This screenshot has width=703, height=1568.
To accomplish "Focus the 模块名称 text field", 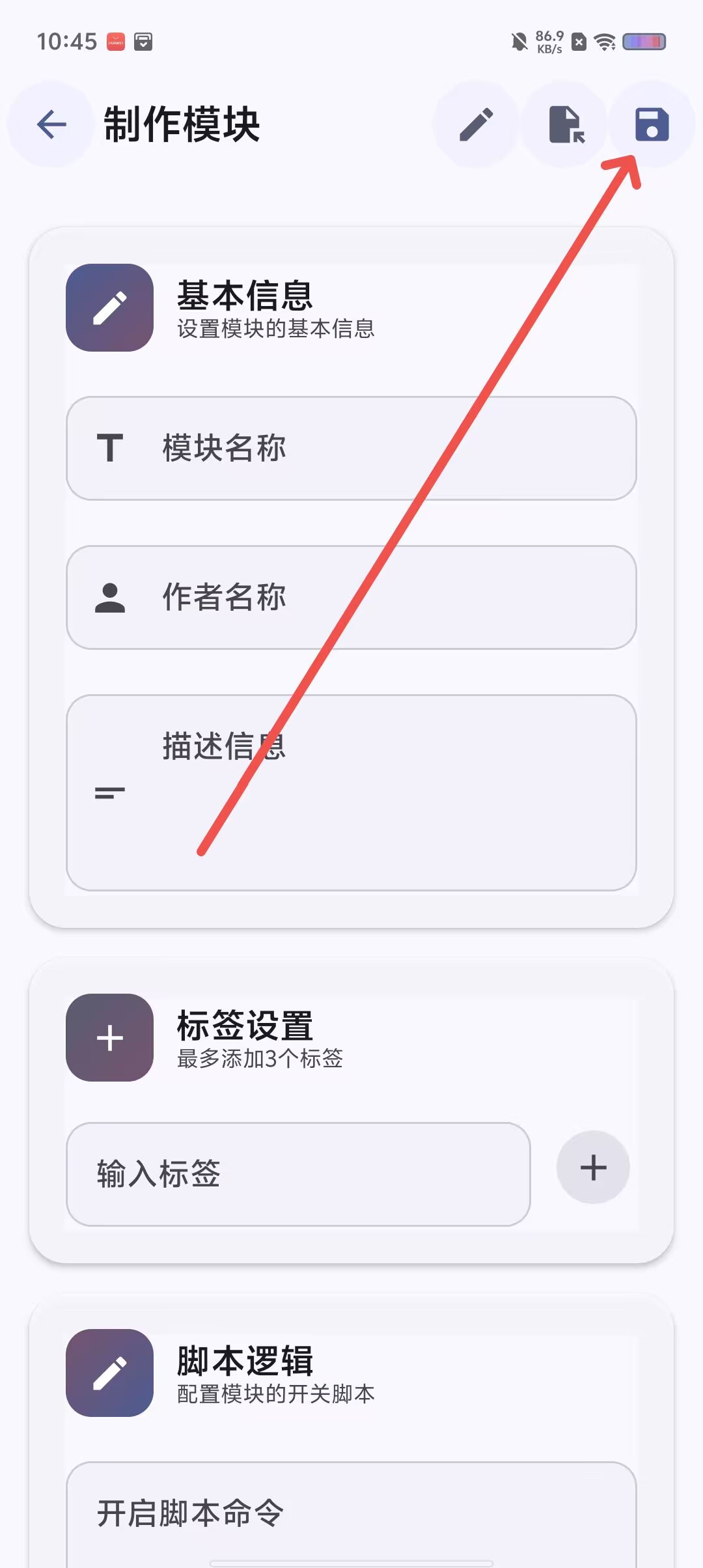I will pos(351,448).
